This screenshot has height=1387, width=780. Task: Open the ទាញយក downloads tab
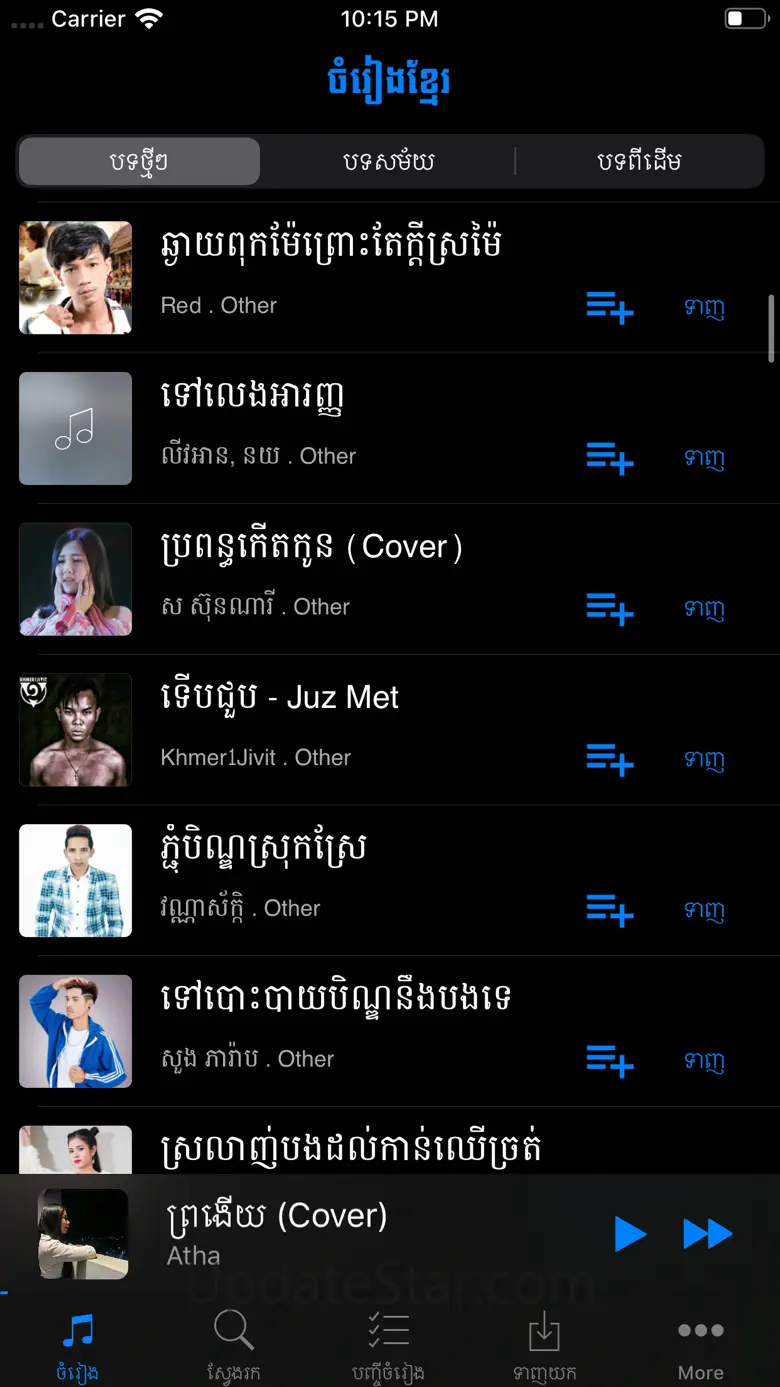click(544, 1345)
